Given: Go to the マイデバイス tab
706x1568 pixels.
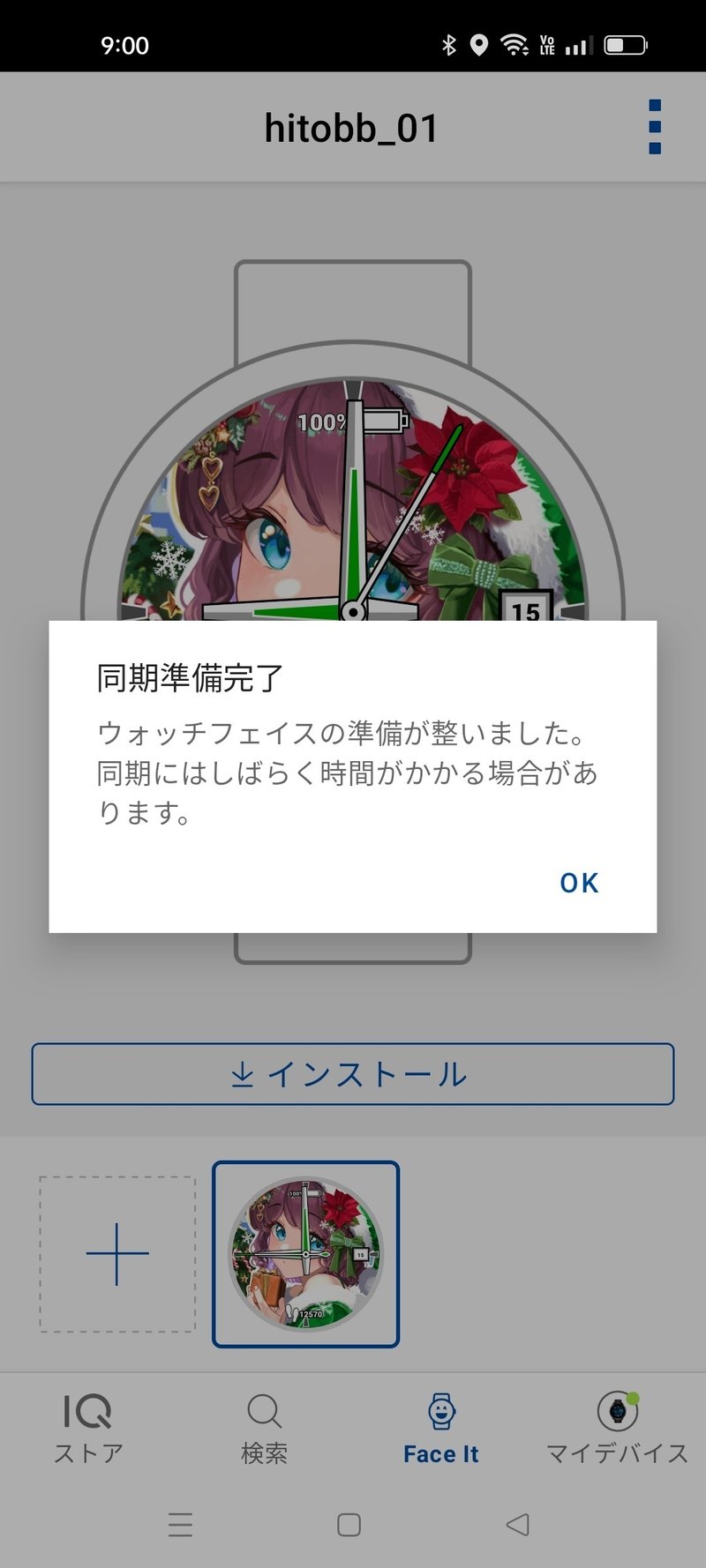Looking at the screenshot, I should pyautogui.click(x=617, y=1429).
